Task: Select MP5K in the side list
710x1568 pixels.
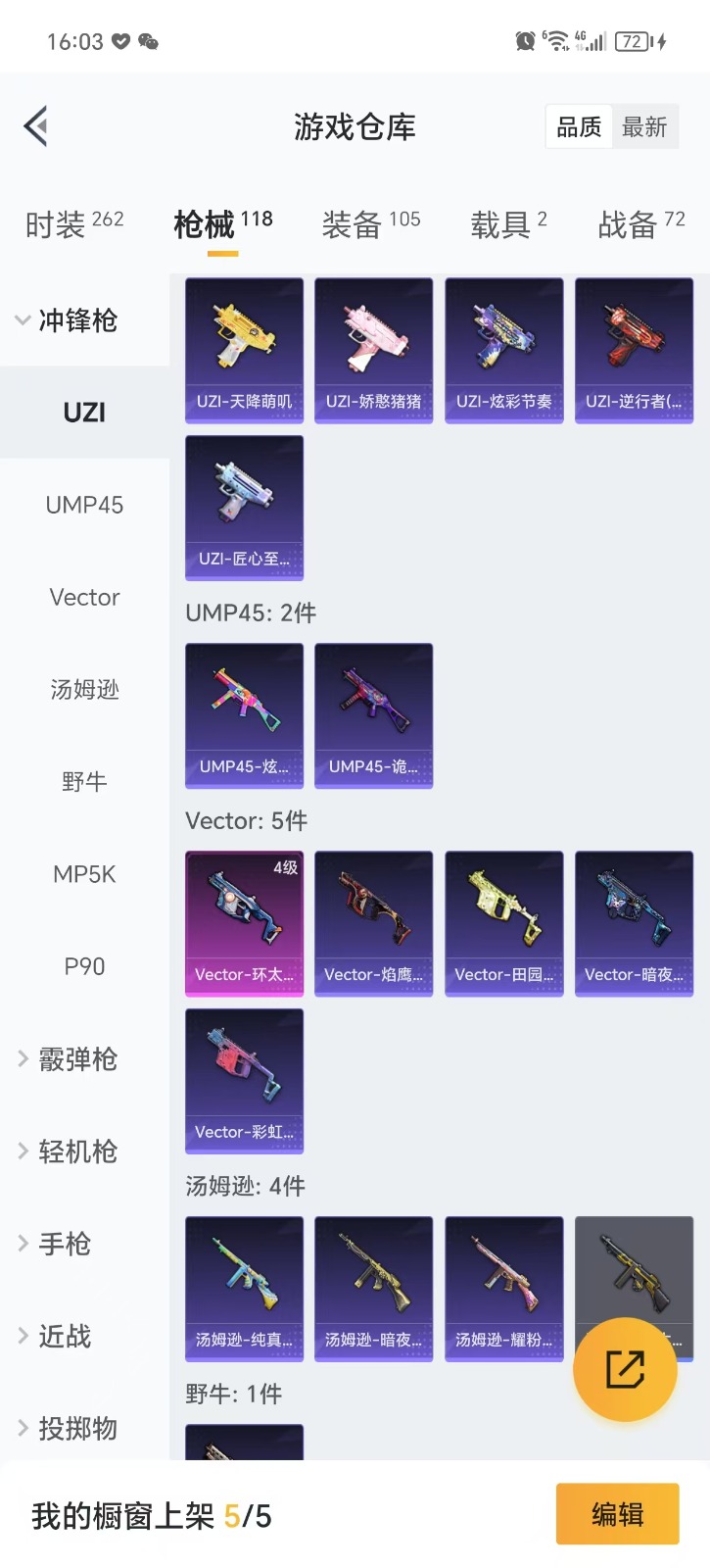Action: [x=84, y=874]
